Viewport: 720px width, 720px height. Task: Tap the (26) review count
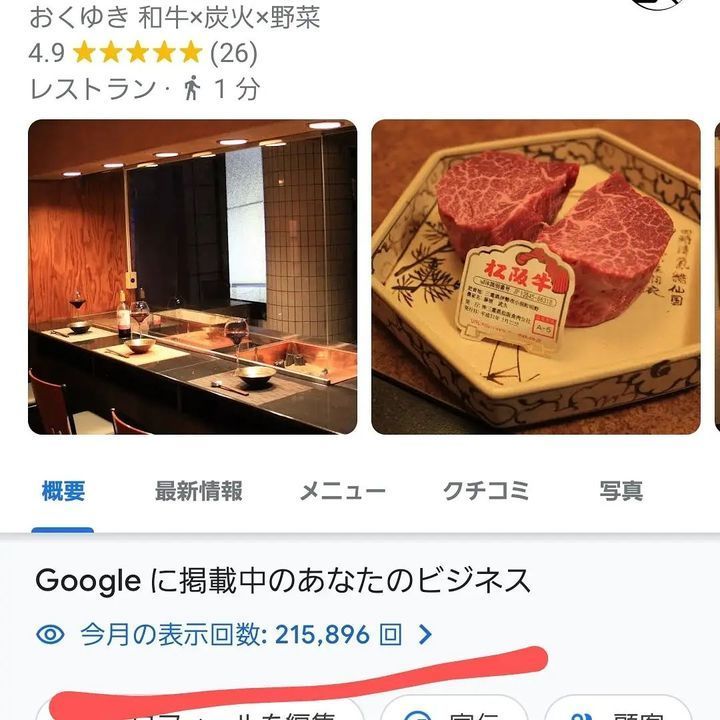click(x=233, y=52)
